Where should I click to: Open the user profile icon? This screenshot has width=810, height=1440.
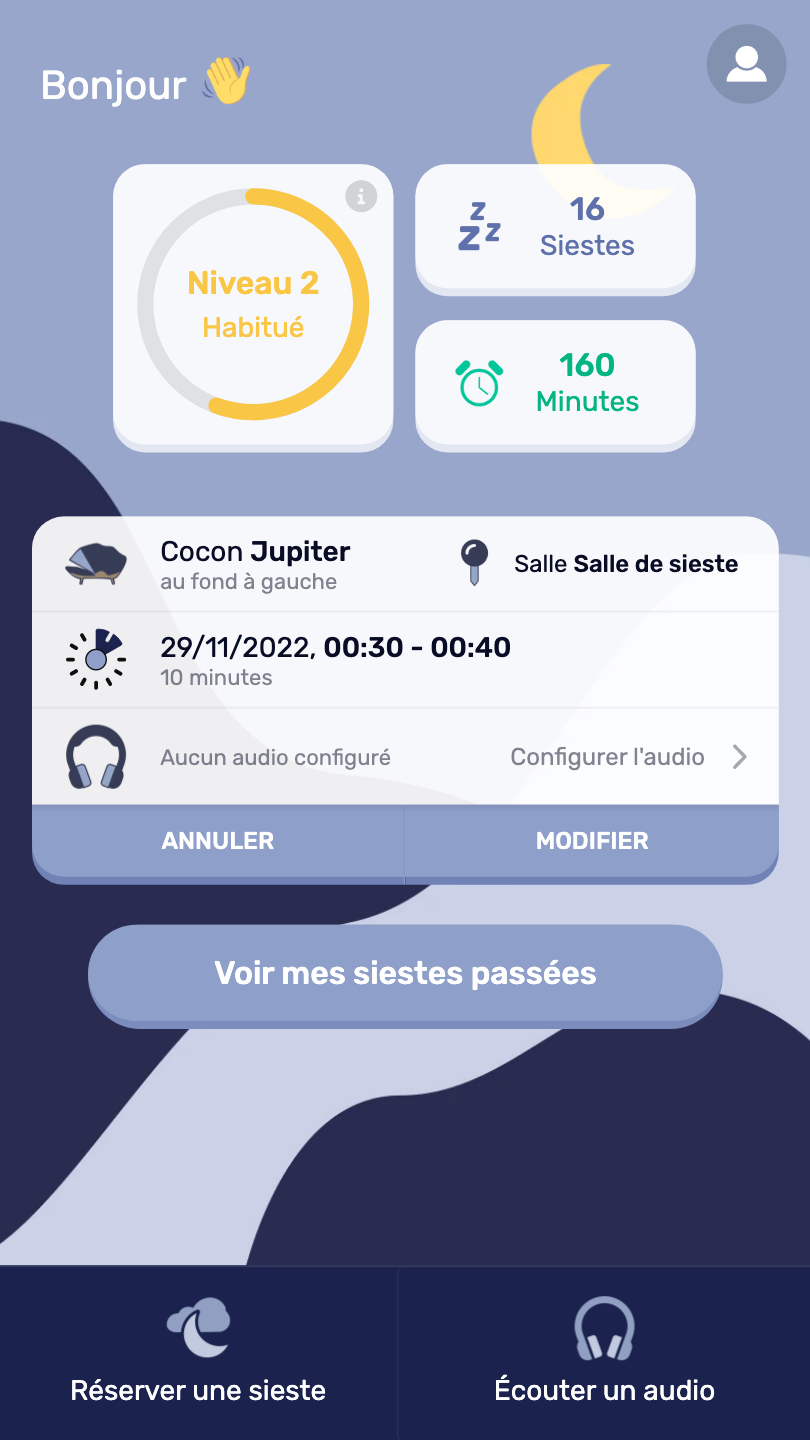pyautogui.click(x=746, y=64)
